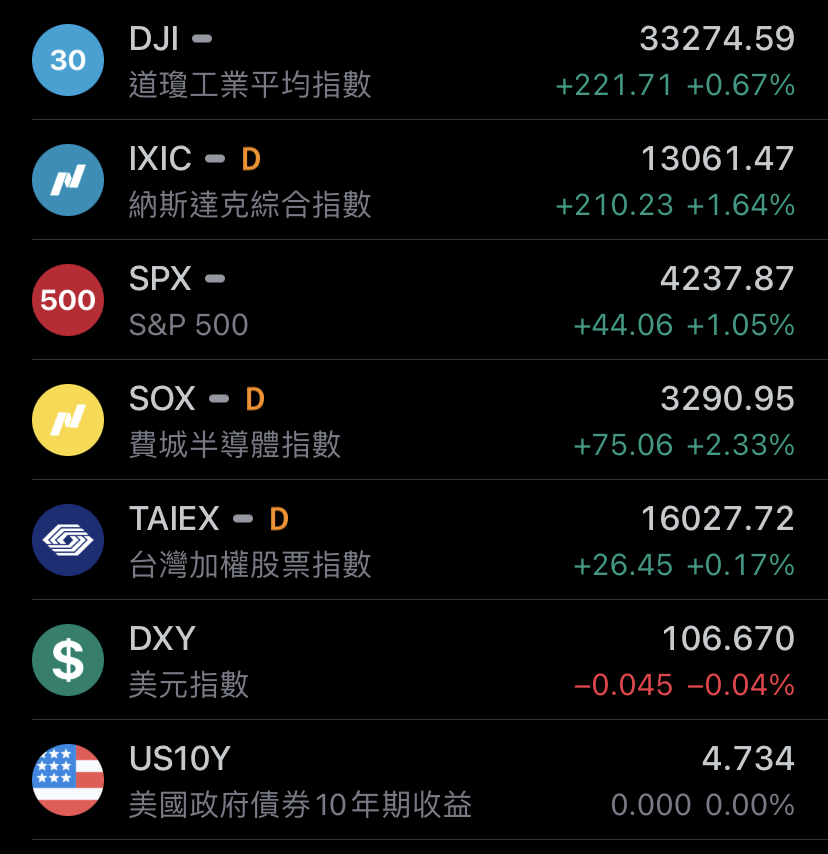Click the blue Nasdaq logo beside IXIC
Image resolution: width=828 pixels, height=854 pixels.
[67, 180]
